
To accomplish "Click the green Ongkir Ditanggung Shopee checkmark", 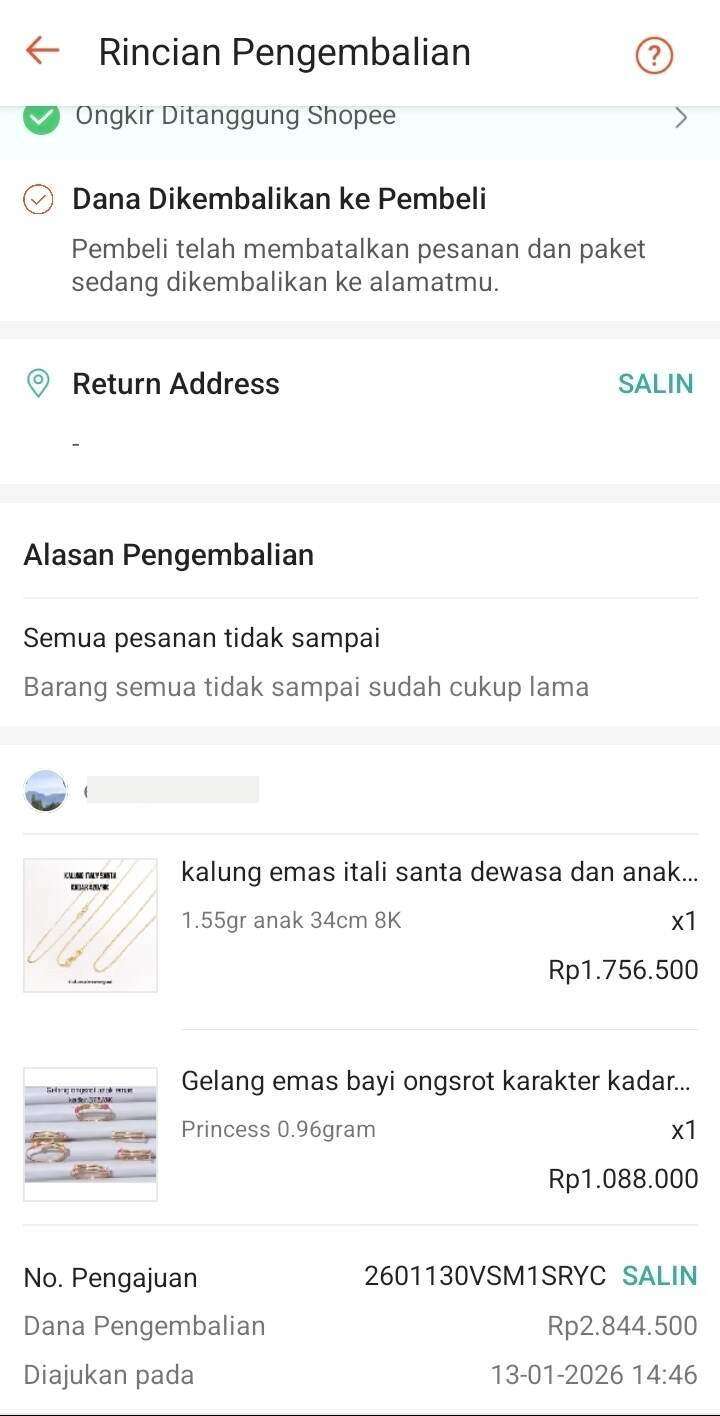I will (40, 117).
